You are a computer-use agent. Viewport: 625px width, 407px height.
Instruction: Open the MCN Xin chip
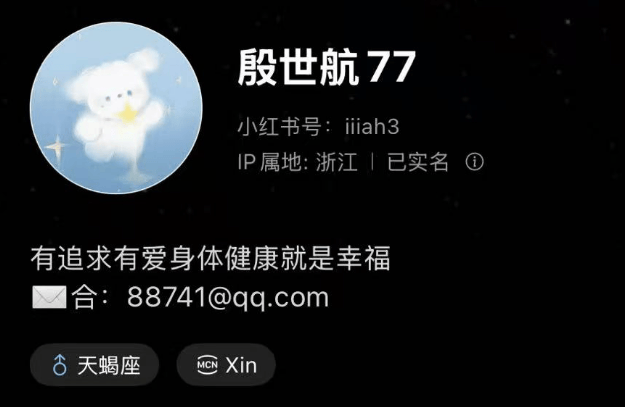pyautogui.click(x=226, y=365)
